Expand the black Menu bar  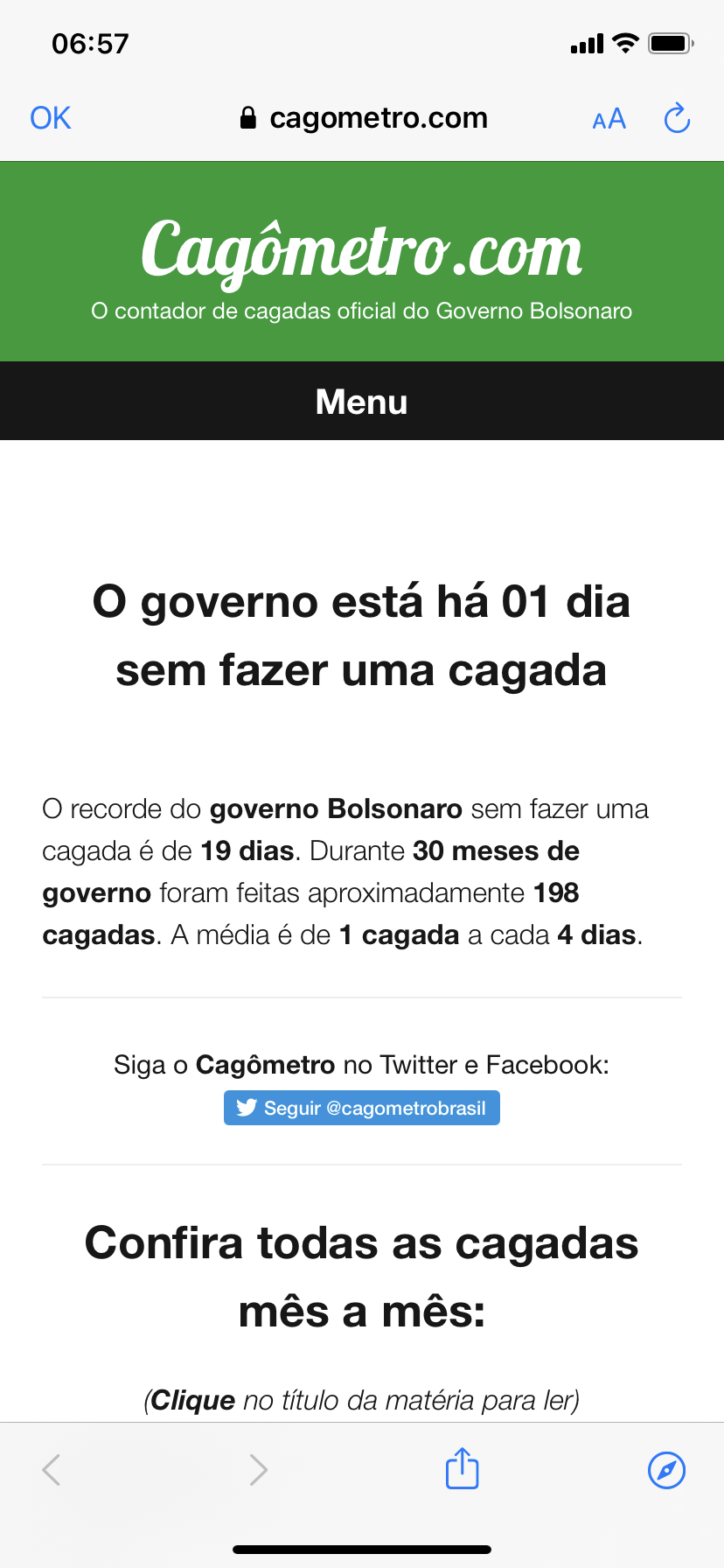362,402
